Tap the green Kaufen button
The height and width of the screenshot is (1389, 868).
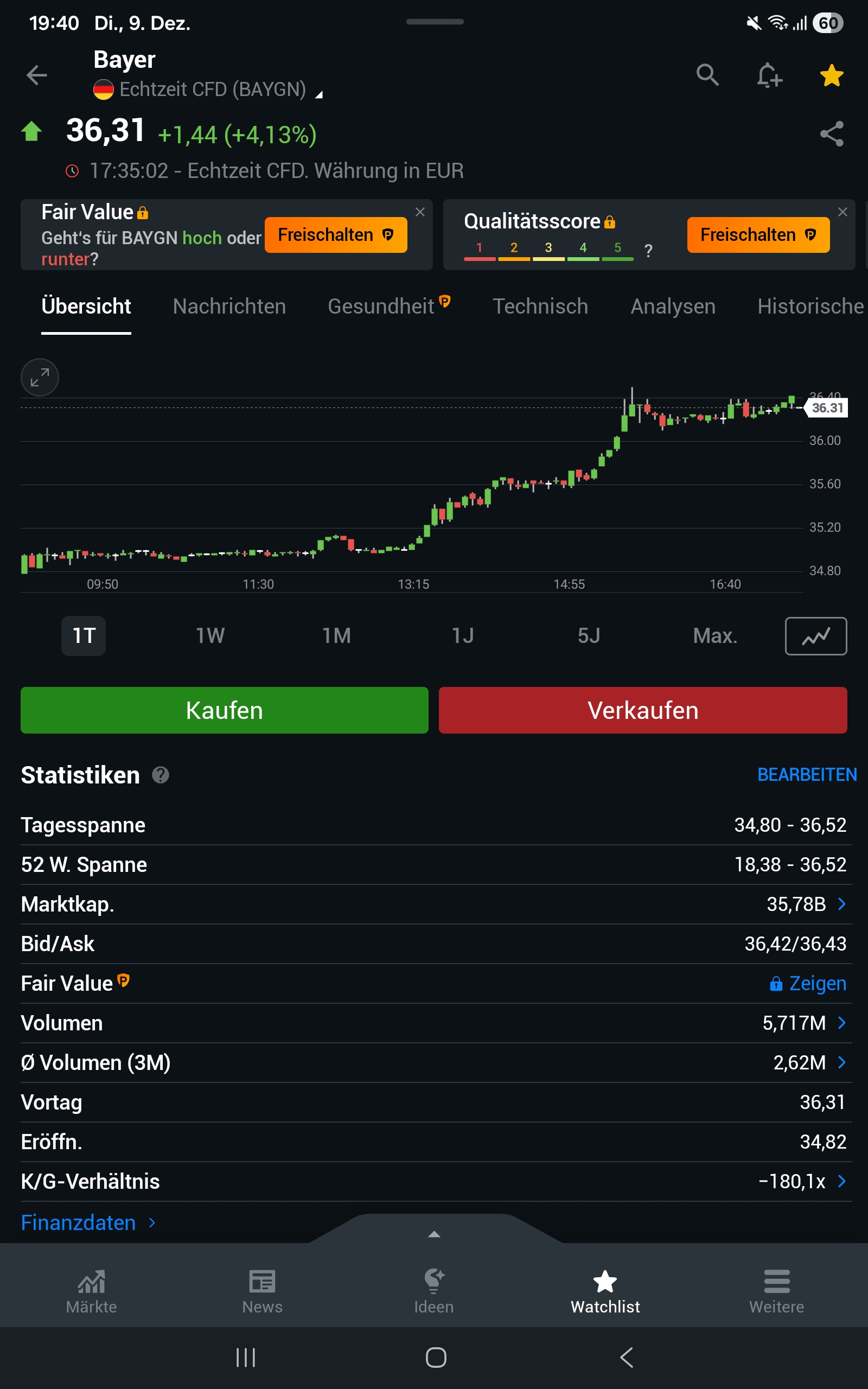225,710
